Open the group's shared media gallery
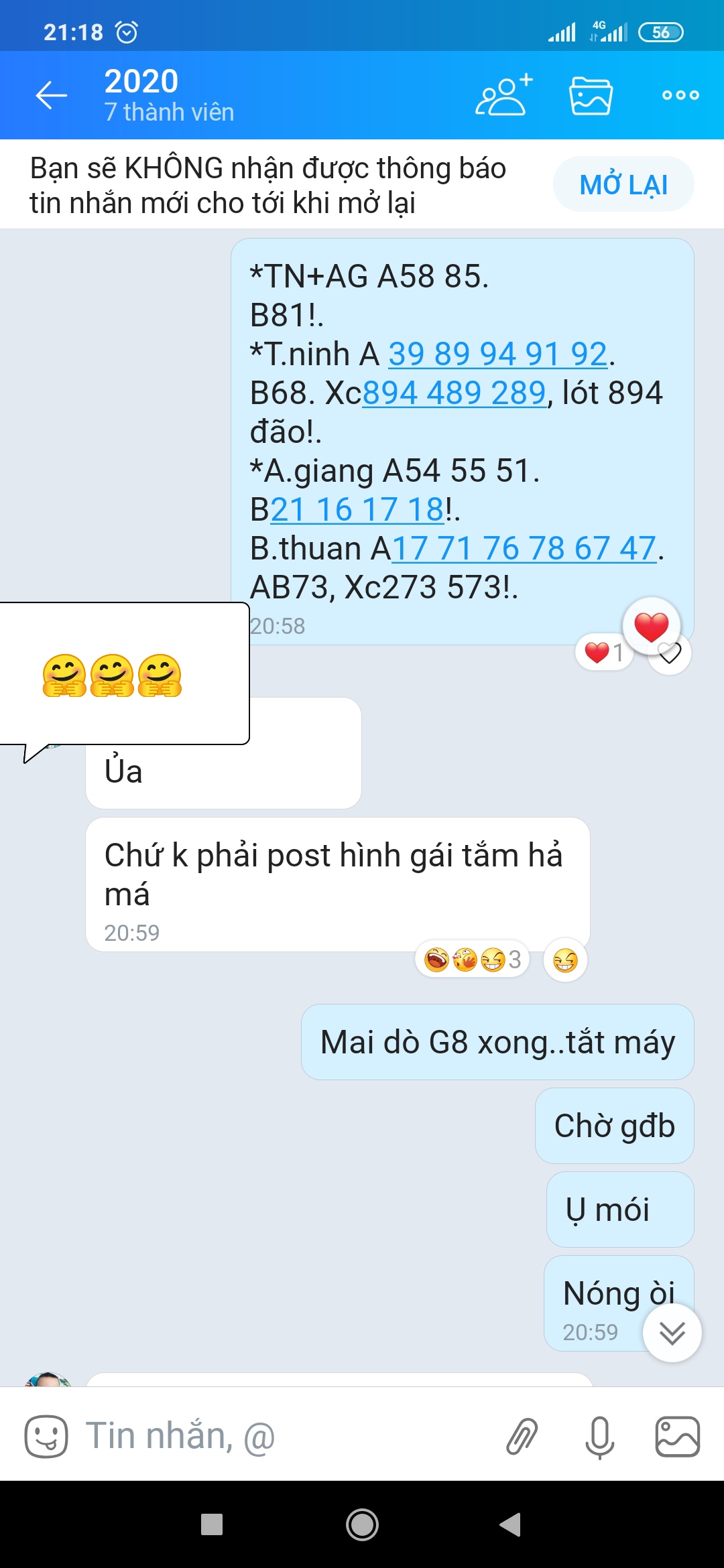This screenshot has width=724, height=1568. click(591, 95)
